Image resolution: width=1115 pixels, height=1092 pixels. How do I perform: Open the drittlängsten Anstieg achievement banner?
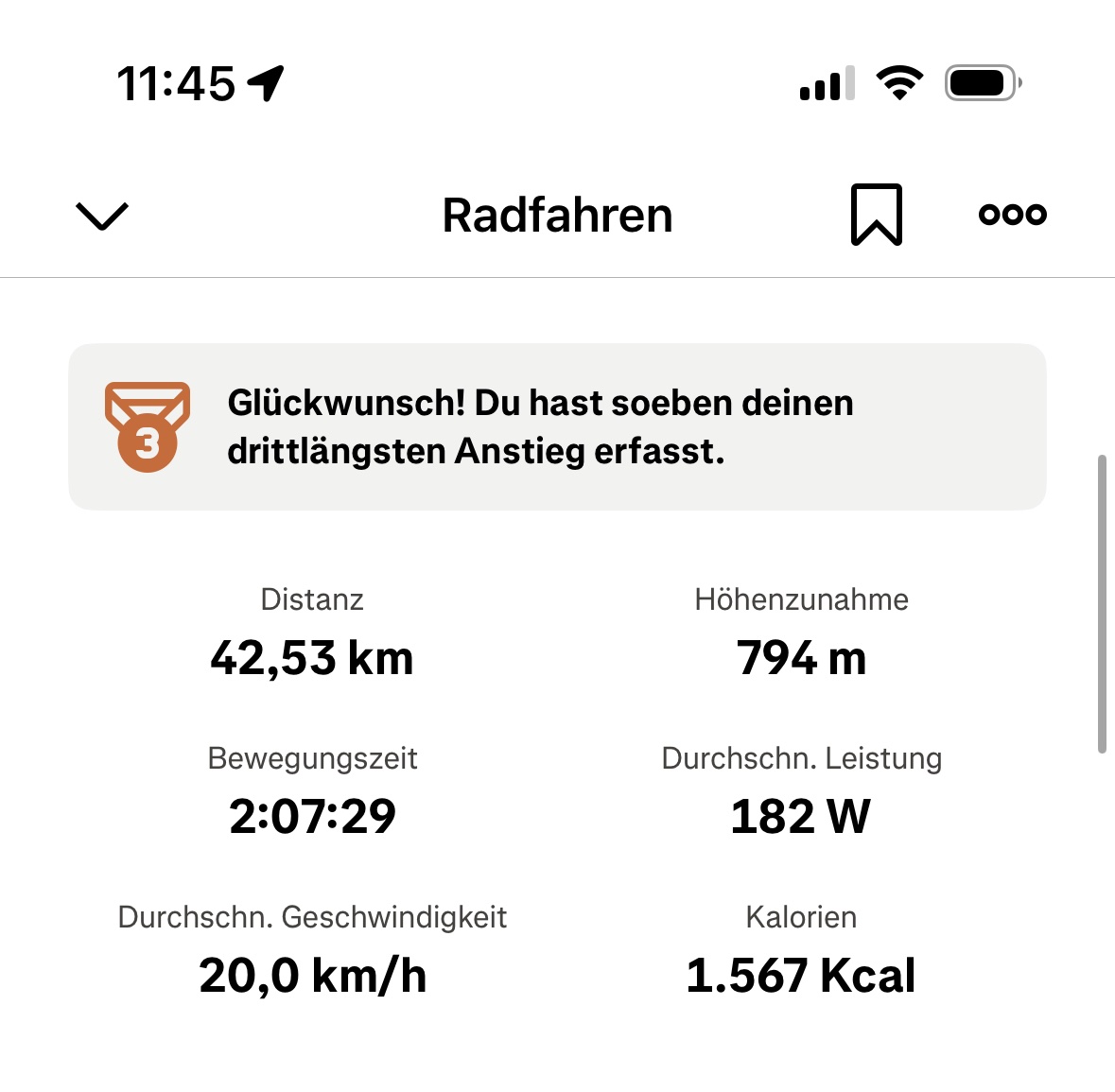coord(557,427)
